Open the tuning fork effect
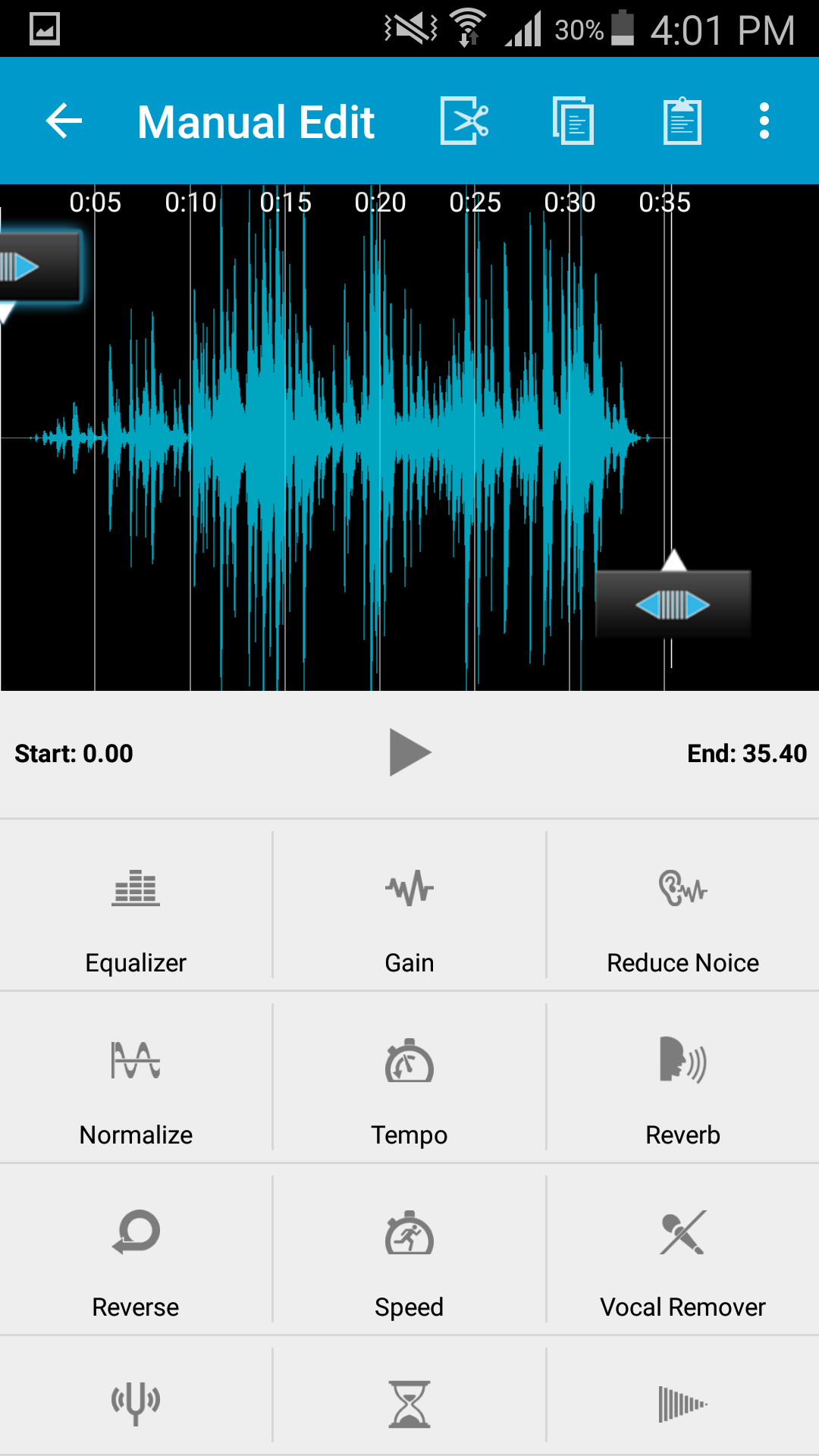Viewport: 819px width, 1456px height. point(136,1403)
